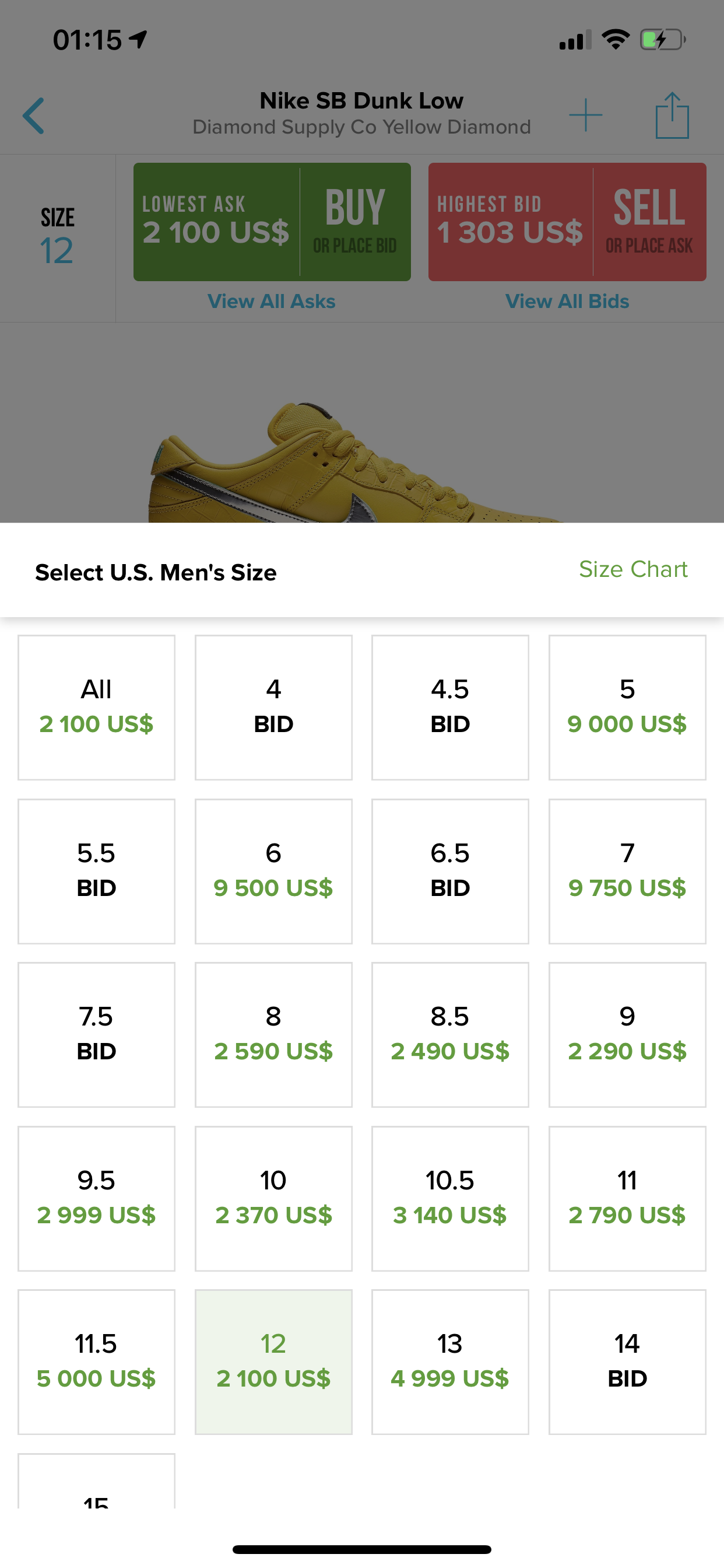Image resolution: width=724 pixels, height=1568 pixels.
Task: Select size 8 at 2 590 US$
Action: coord(273,1035)
